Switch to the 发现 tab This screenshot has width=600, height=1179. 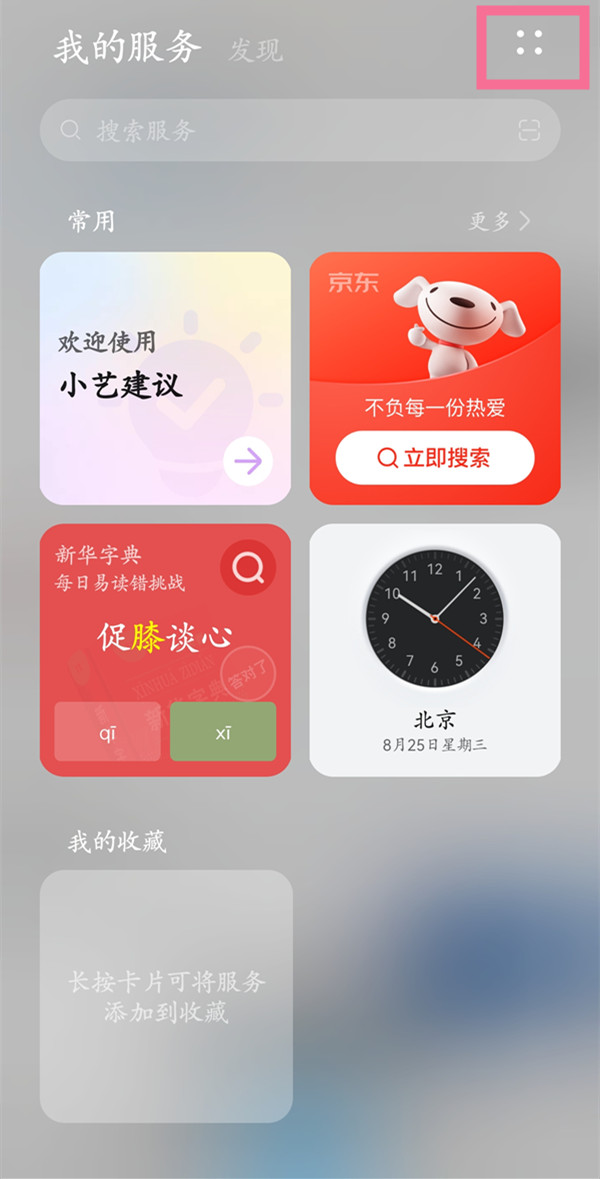(255, 49)
